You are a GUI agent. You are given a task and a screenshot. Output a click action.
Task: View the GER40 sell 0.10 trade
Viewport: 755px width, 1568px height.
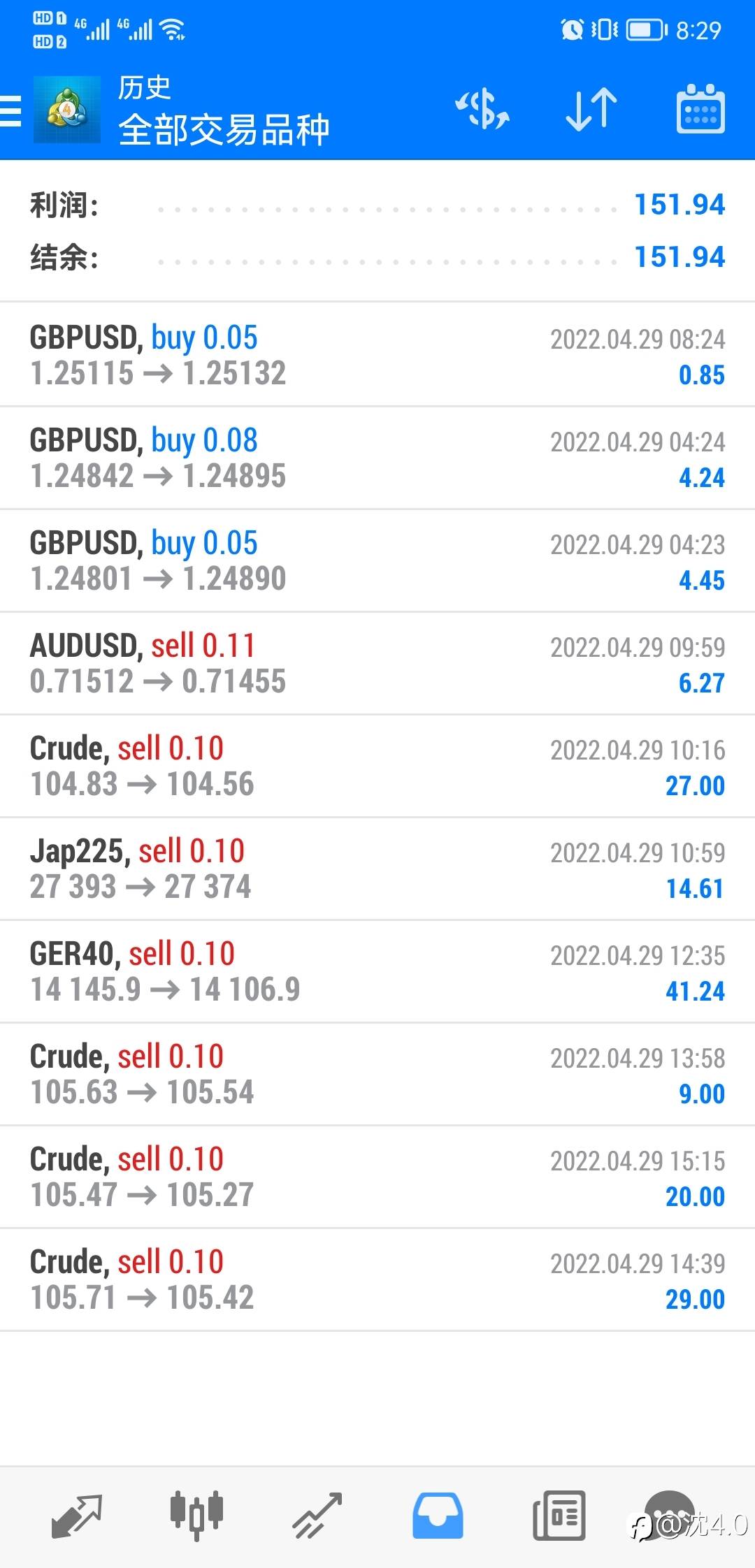pos(377,971)
